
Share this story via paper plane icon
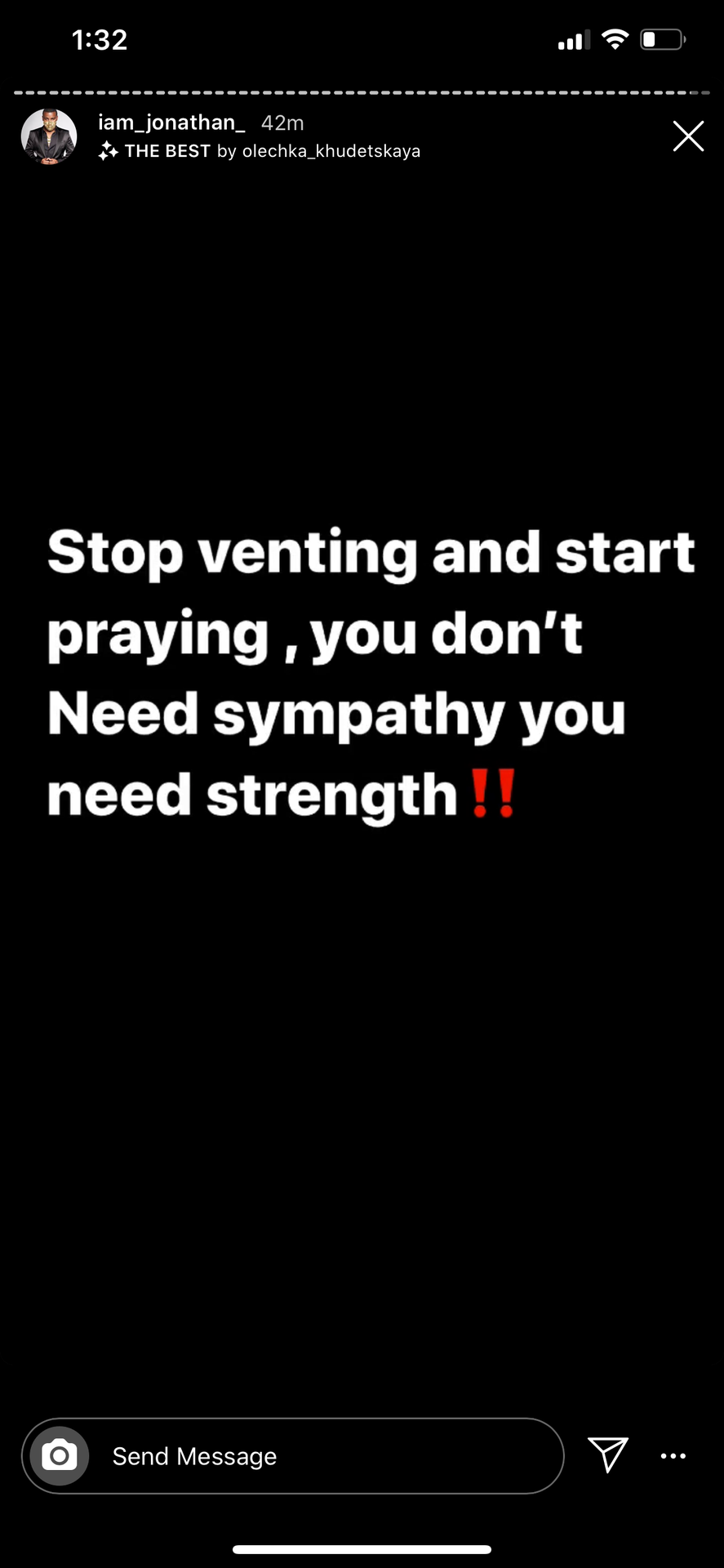608,1454
